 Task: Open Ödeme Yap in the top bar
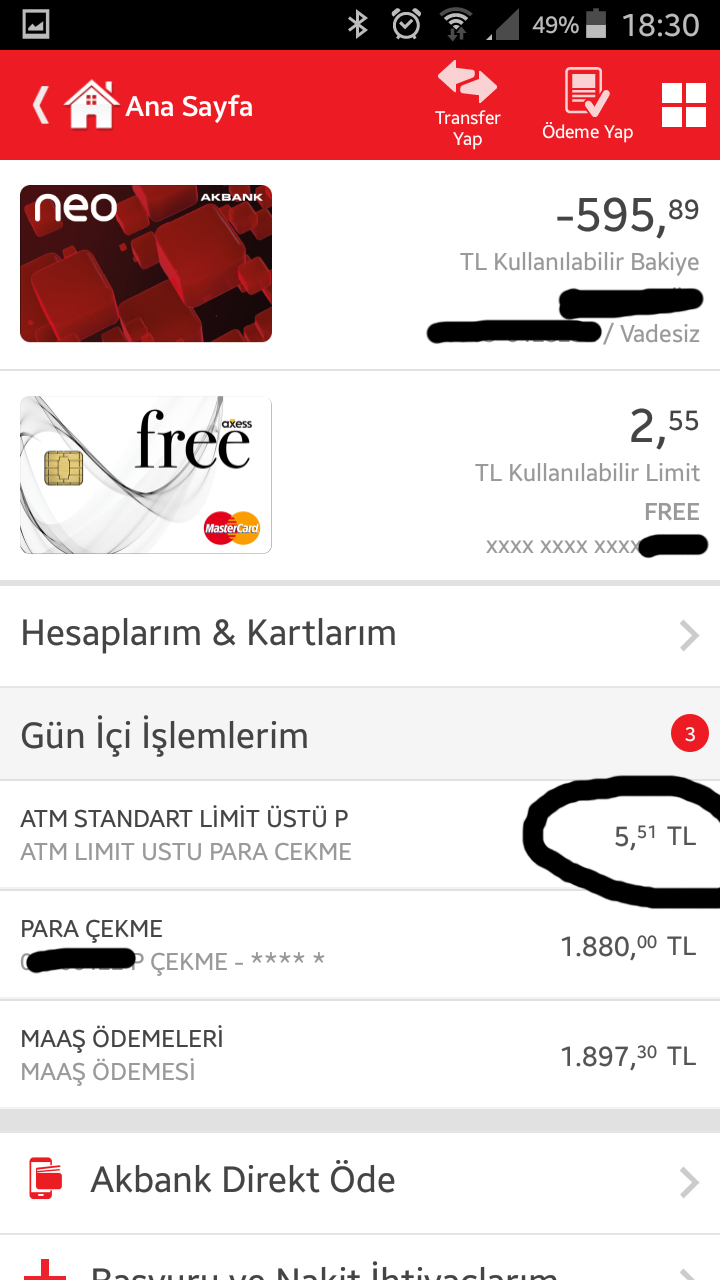[587, 104]
